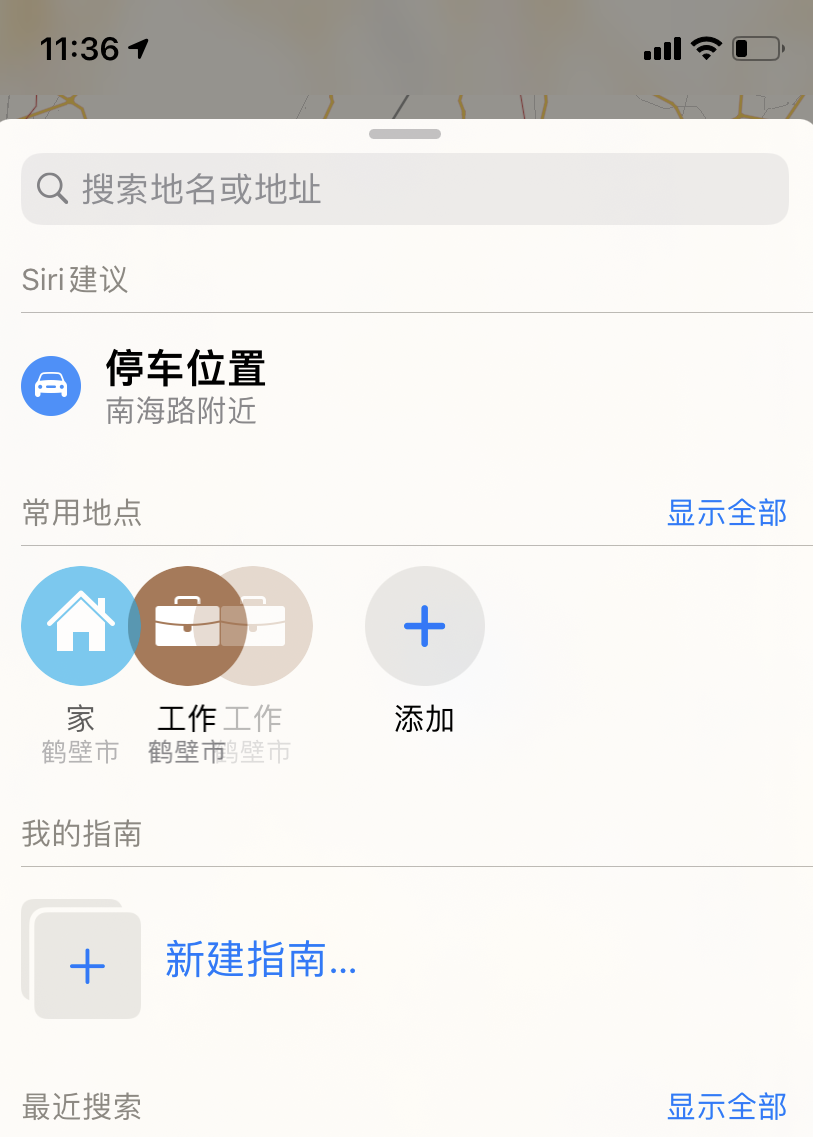Show all 最近搜索 recent searches
The image size is (813, 1137).
pyautogui.click(x=726, y=1106)
